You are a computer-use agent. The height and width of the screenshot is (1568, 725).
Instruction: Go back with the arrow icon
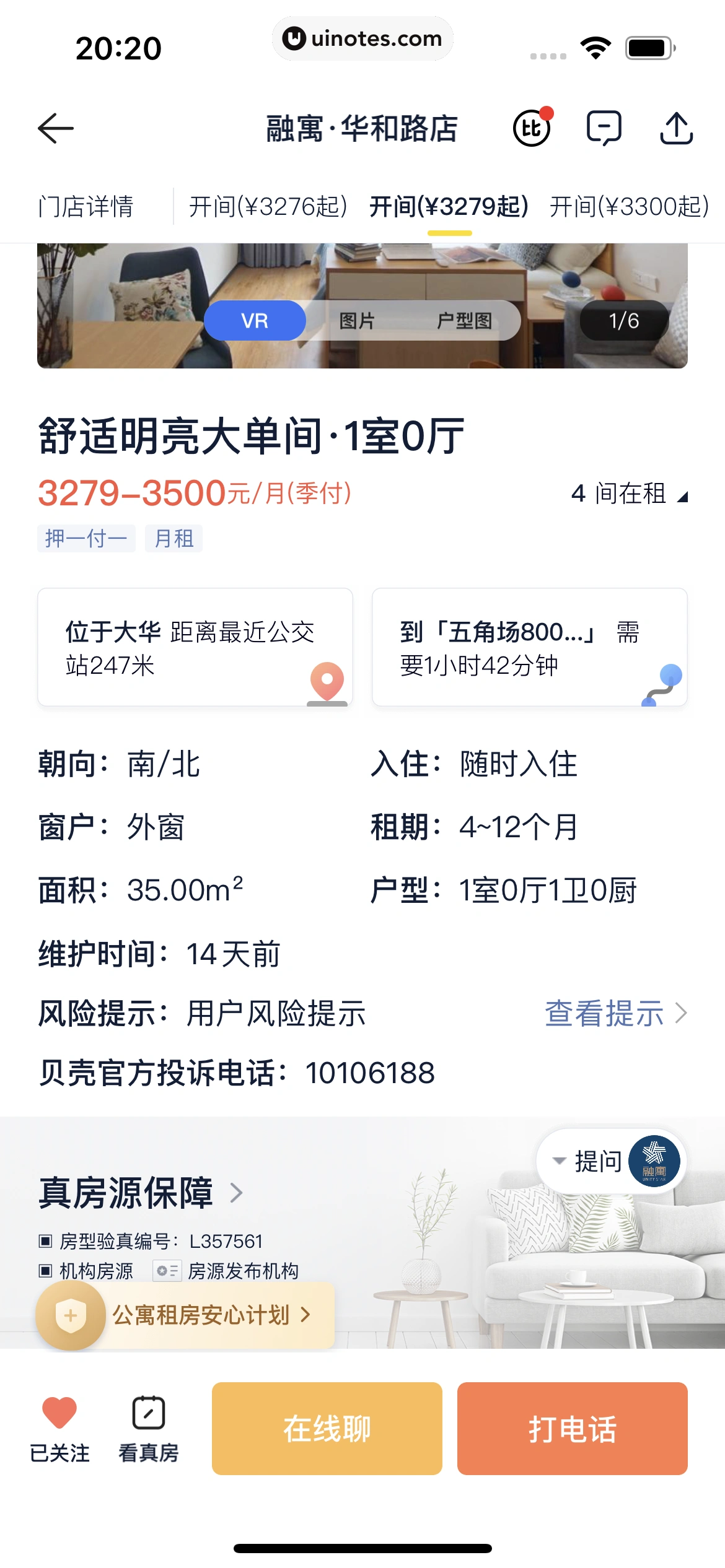click(x=56, y=128)
